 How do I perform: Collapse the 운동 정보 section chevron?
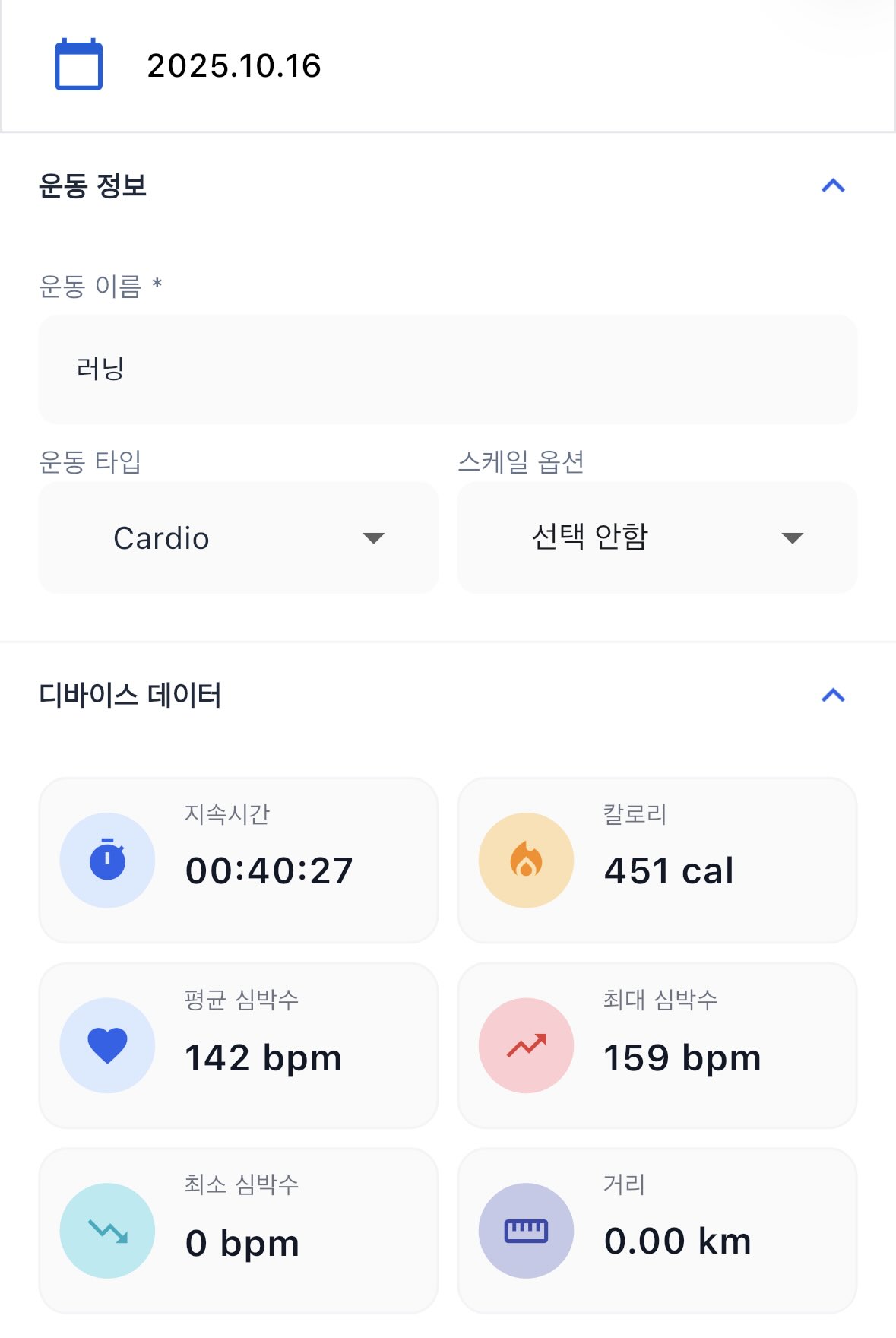(833, 186)
